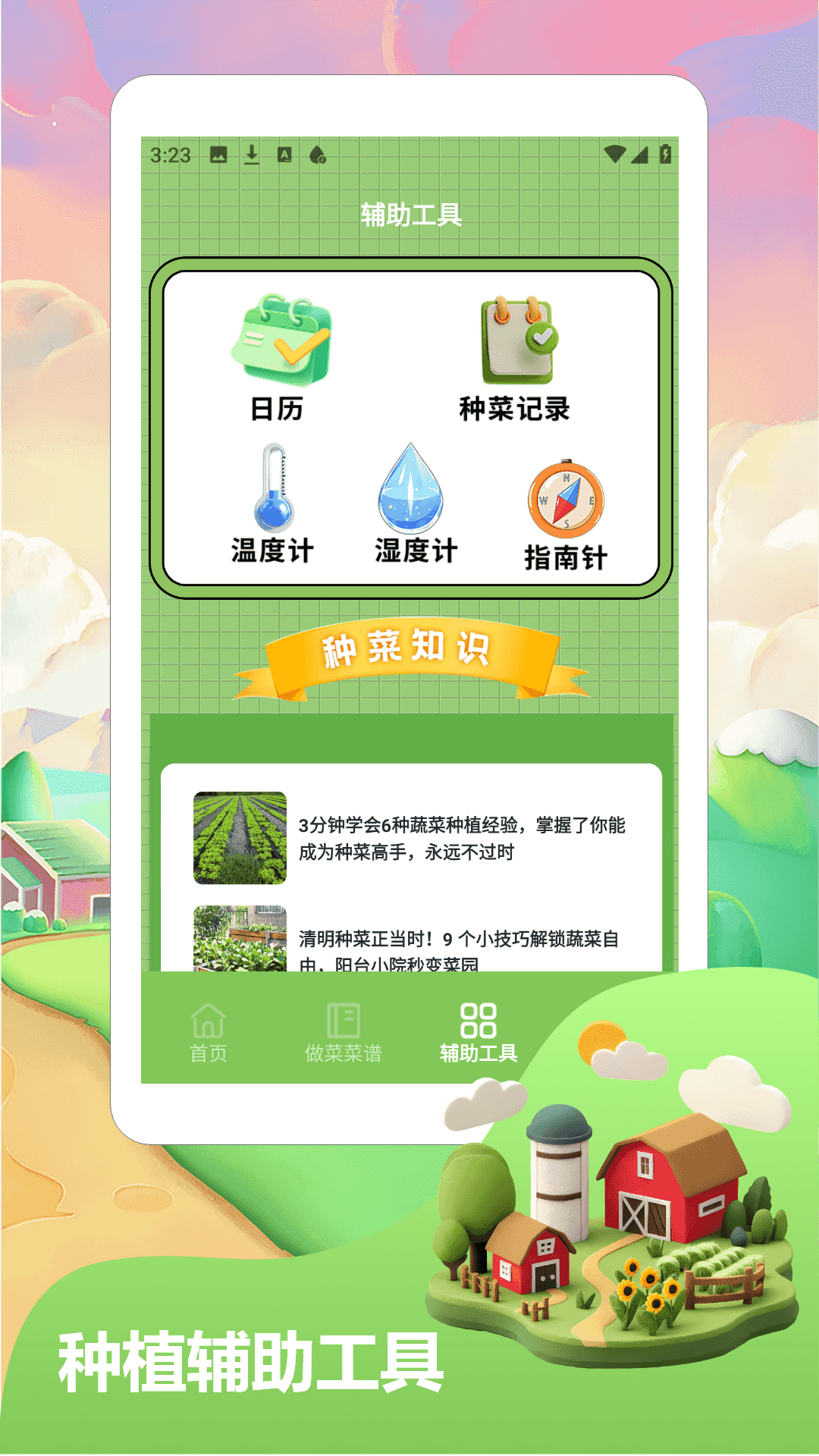The image size is (819, 1456).
Task: Select the home icon in bottom navigation
Action: click(x=208, y=1020)
